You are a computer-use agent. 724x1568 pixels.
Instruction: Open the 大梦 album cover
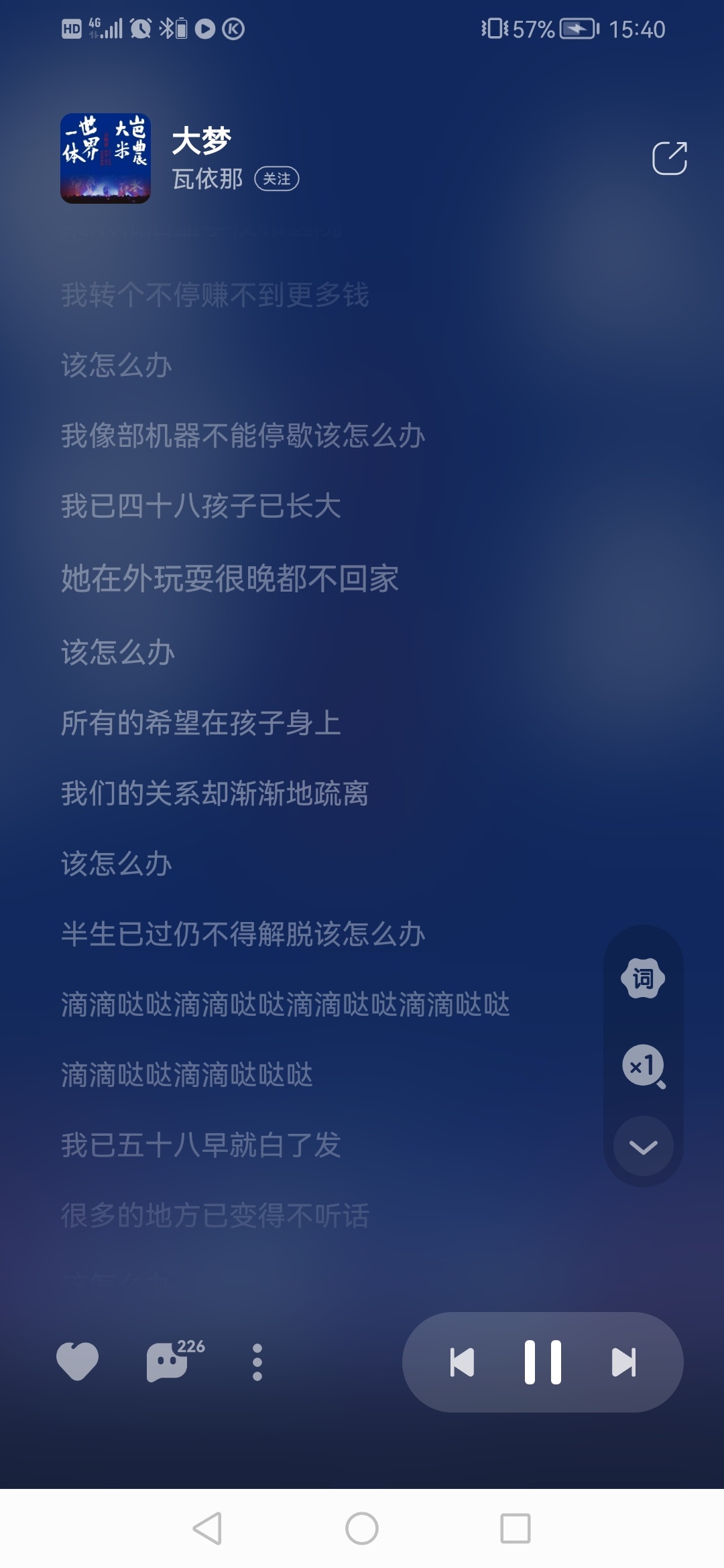tap(105, 158)
